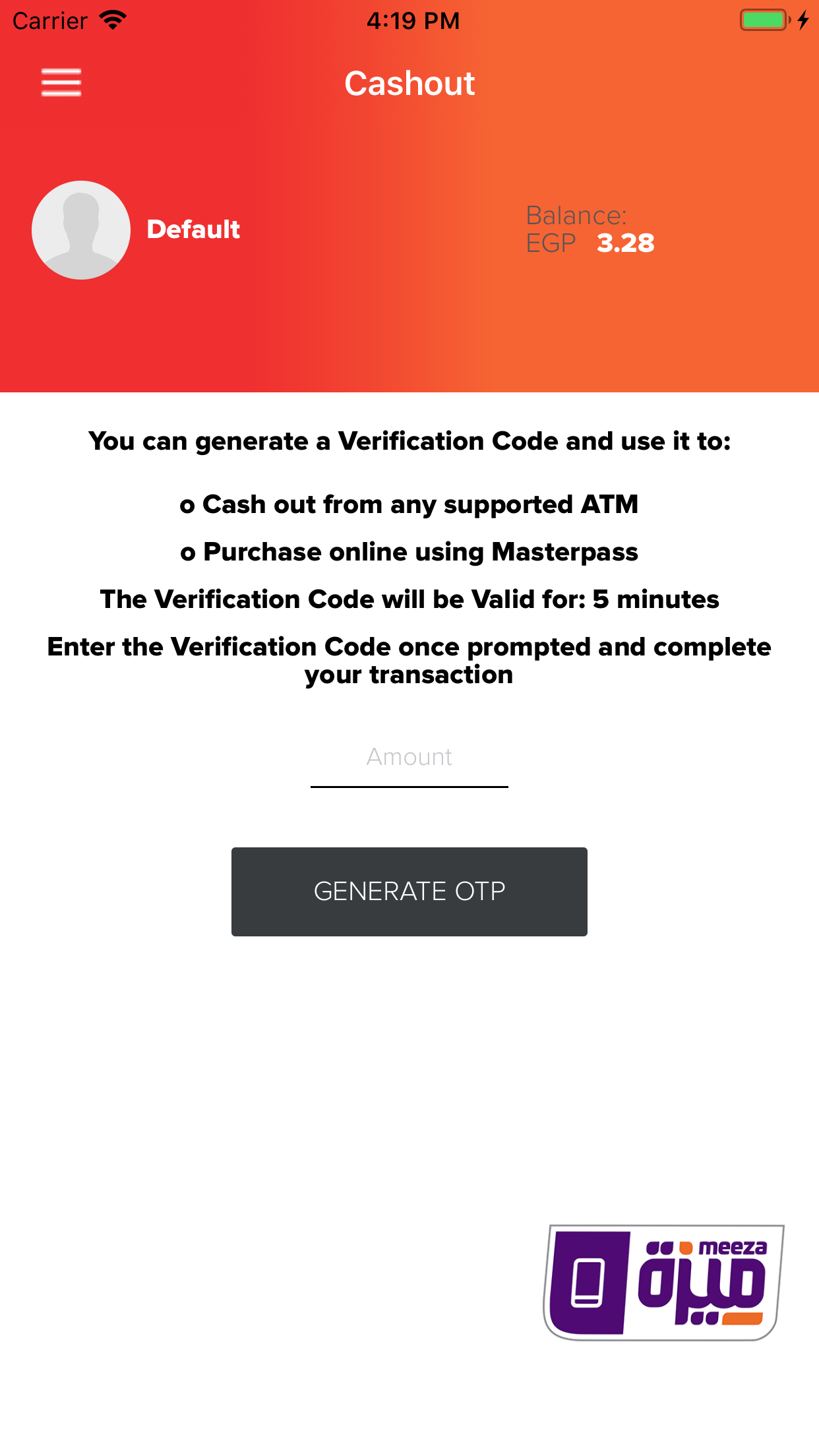
Task: Tap the Default account name
Action: point(193,229)
